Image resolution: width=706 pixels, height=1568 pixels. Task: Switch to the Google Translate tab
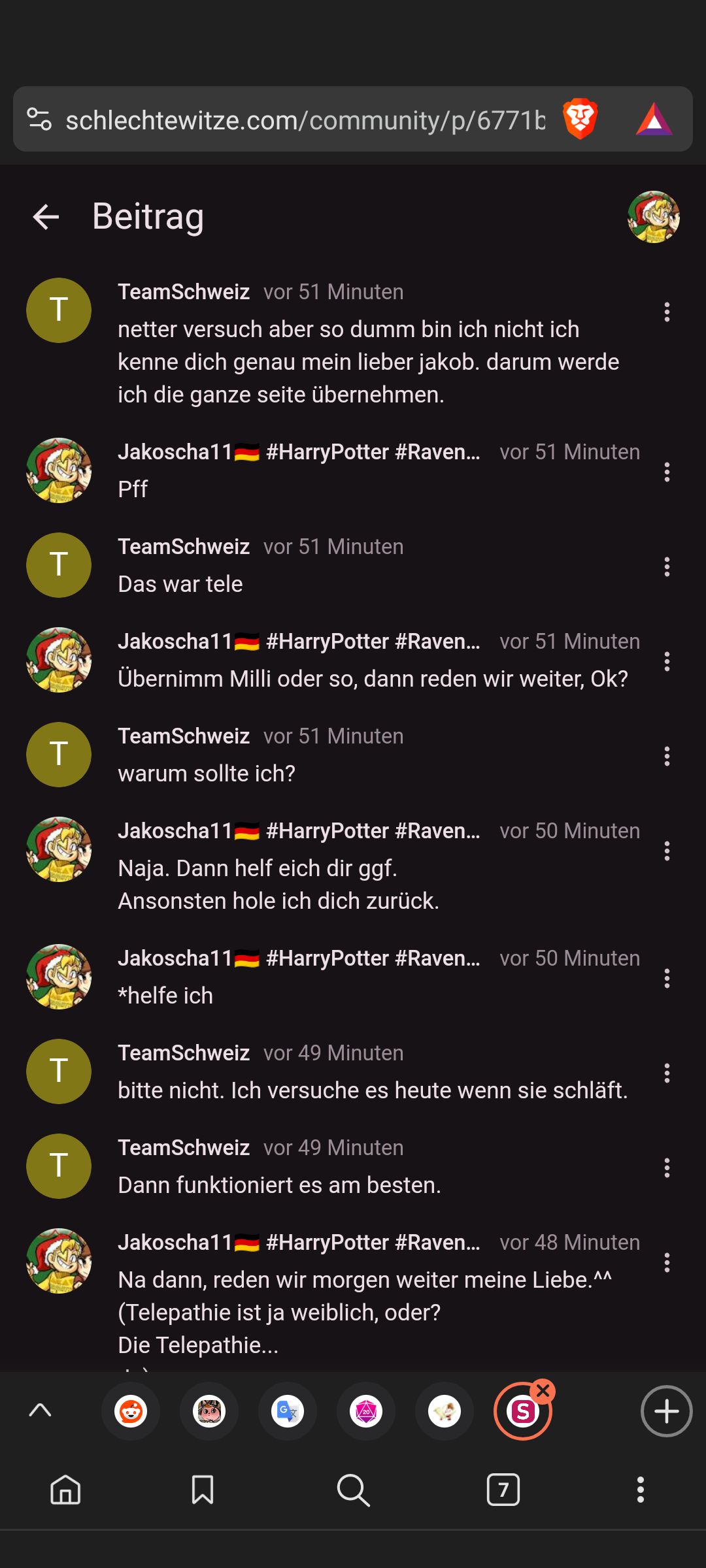pos(288,1411)
